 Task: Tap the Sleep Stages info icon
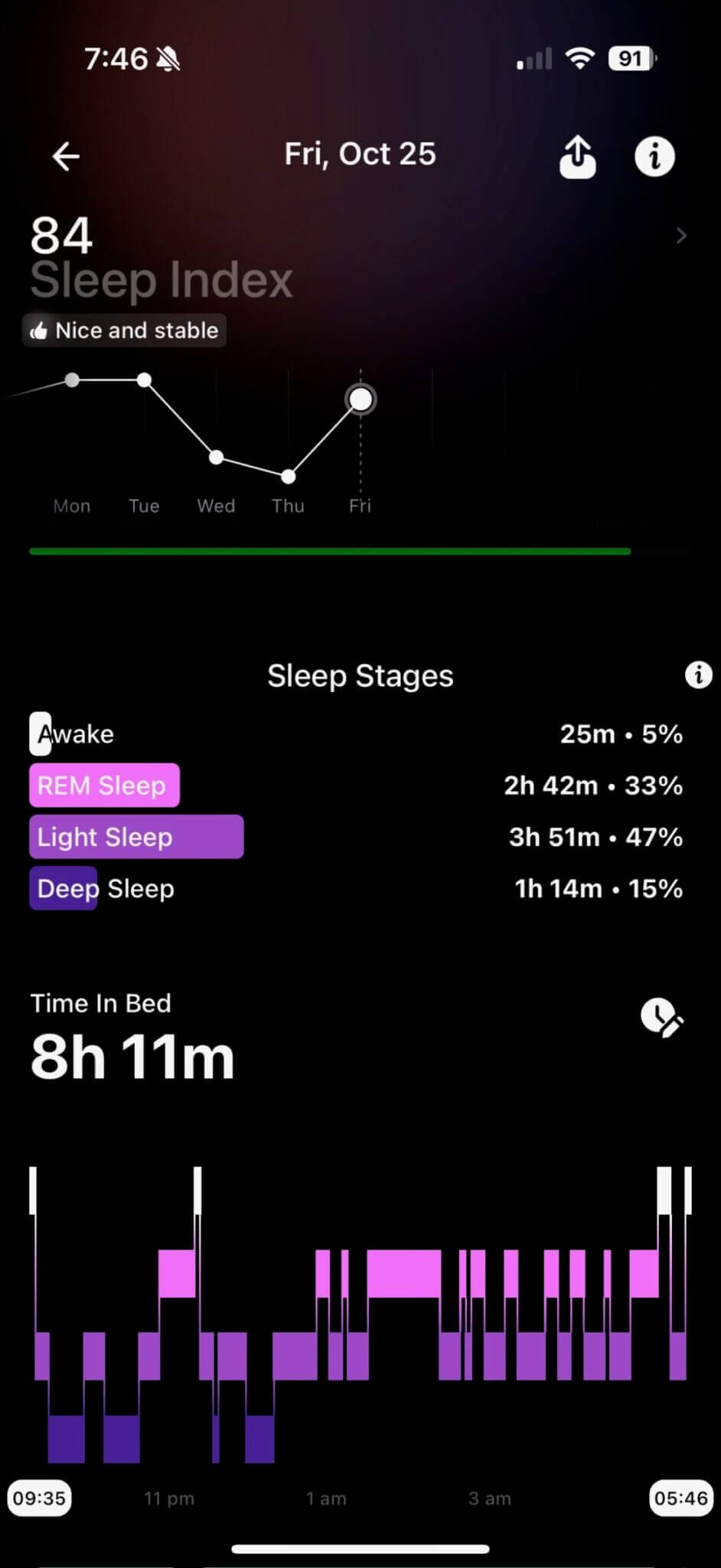coord(697,675)
